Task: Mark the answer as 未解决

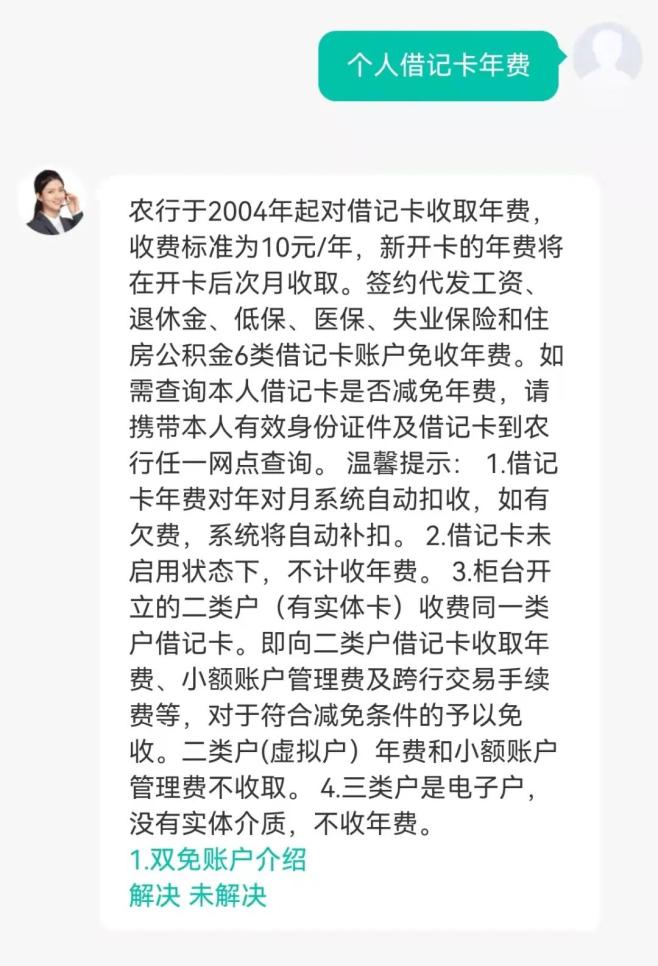Action: 228,895
